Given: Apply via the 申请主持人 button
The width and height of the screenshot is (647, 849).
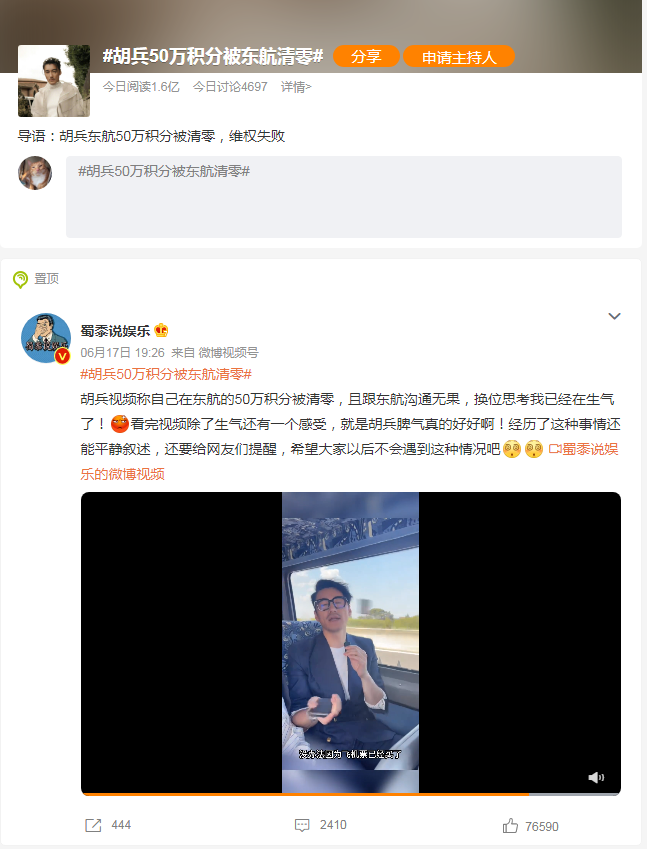Looking at the screenshot, I should [459, 57].
